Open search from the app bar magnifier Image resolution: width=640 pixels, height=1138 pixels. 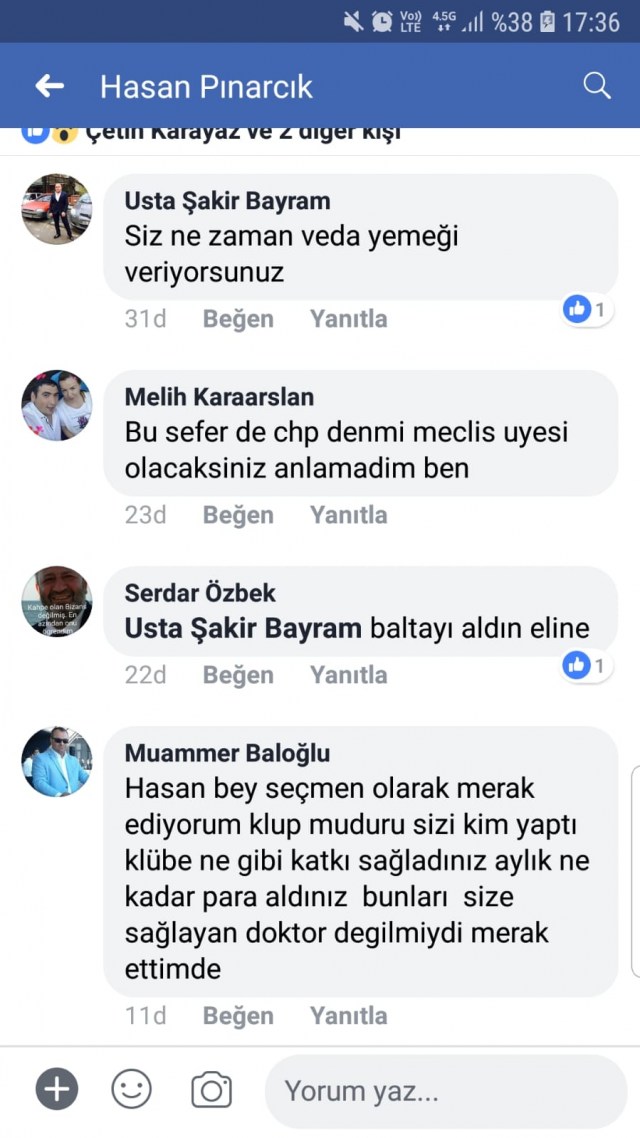click(x=597, y=86)
